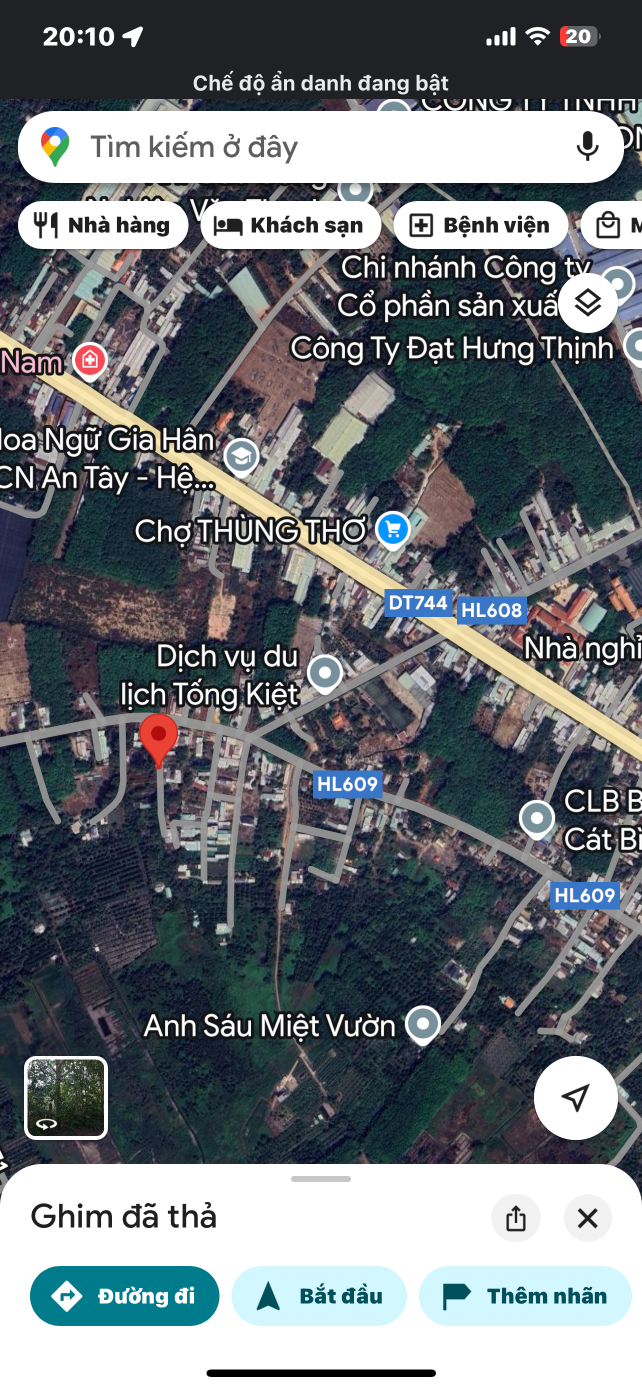Close the 'Ghim đã thả' panel
This screenshot has height=1389, width=642.
coord(588,1218)
